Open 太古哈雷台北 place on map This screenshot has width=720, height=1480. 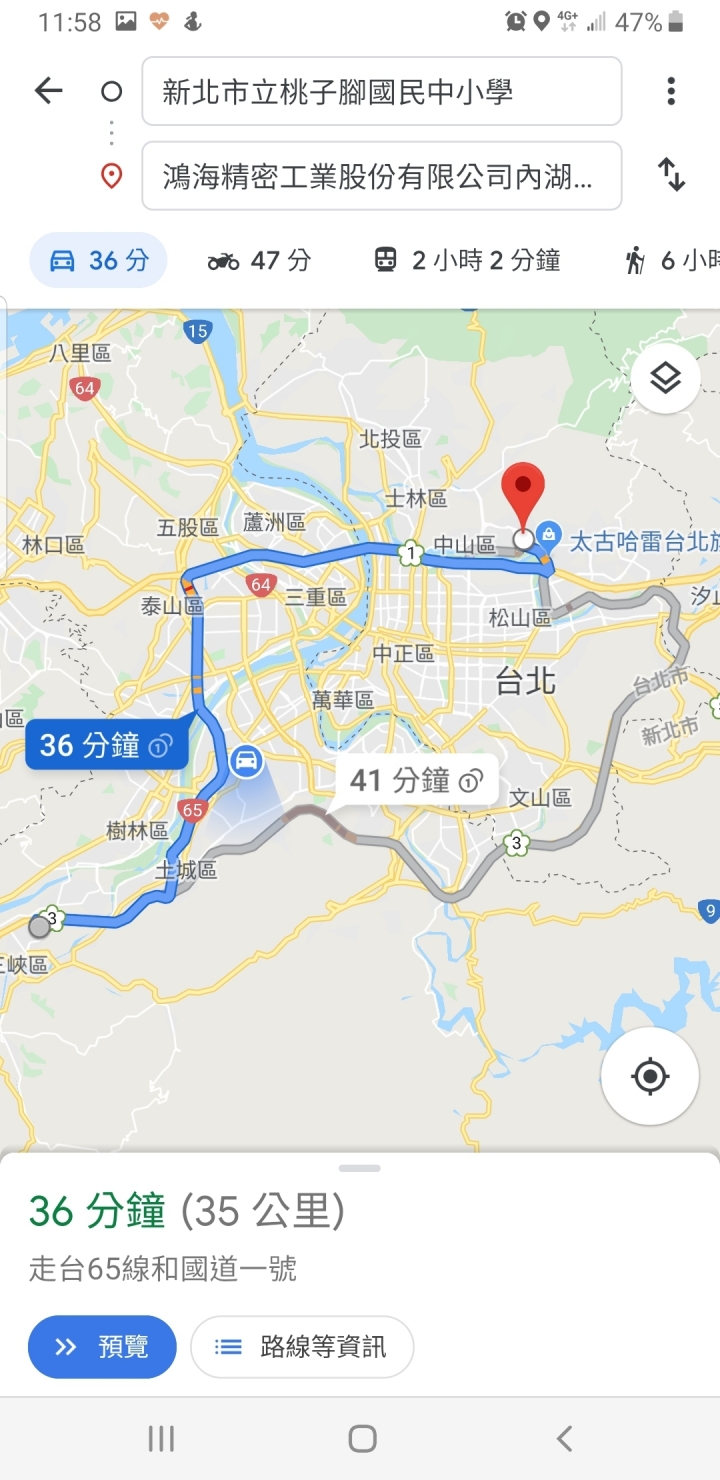[640, 541]
